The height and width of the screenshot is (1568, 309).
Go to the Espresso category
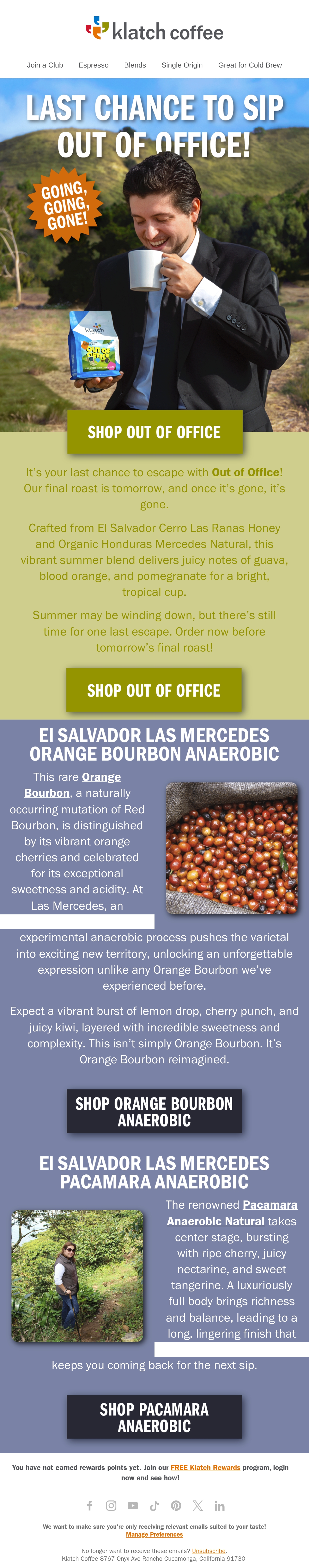click(x=94, y=65)
